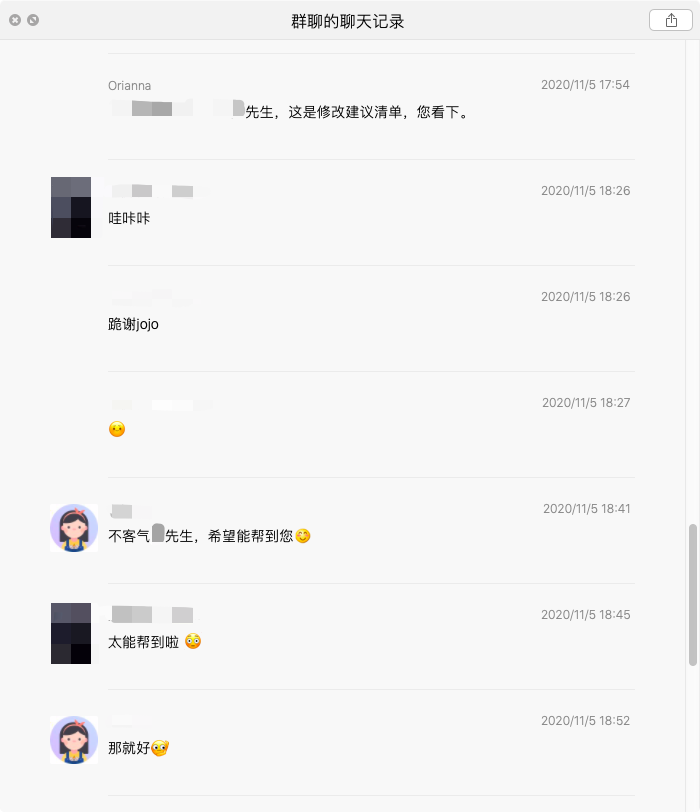Viewport: 700px width, 812px height.
Task: Open the avatar beside '太能帮到啦' message
Action: click(71, 633)
